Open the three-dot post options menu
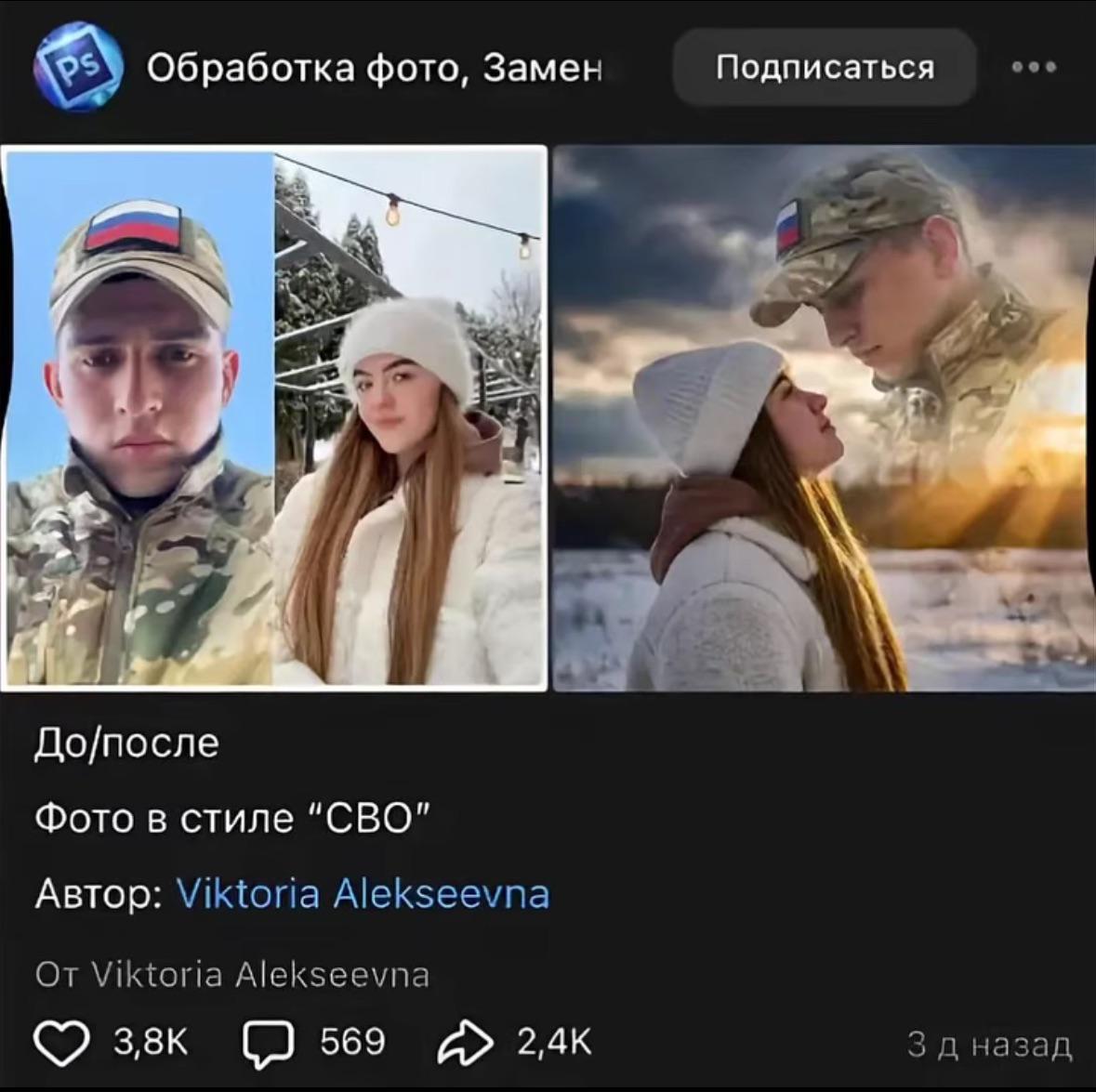 1034,67
